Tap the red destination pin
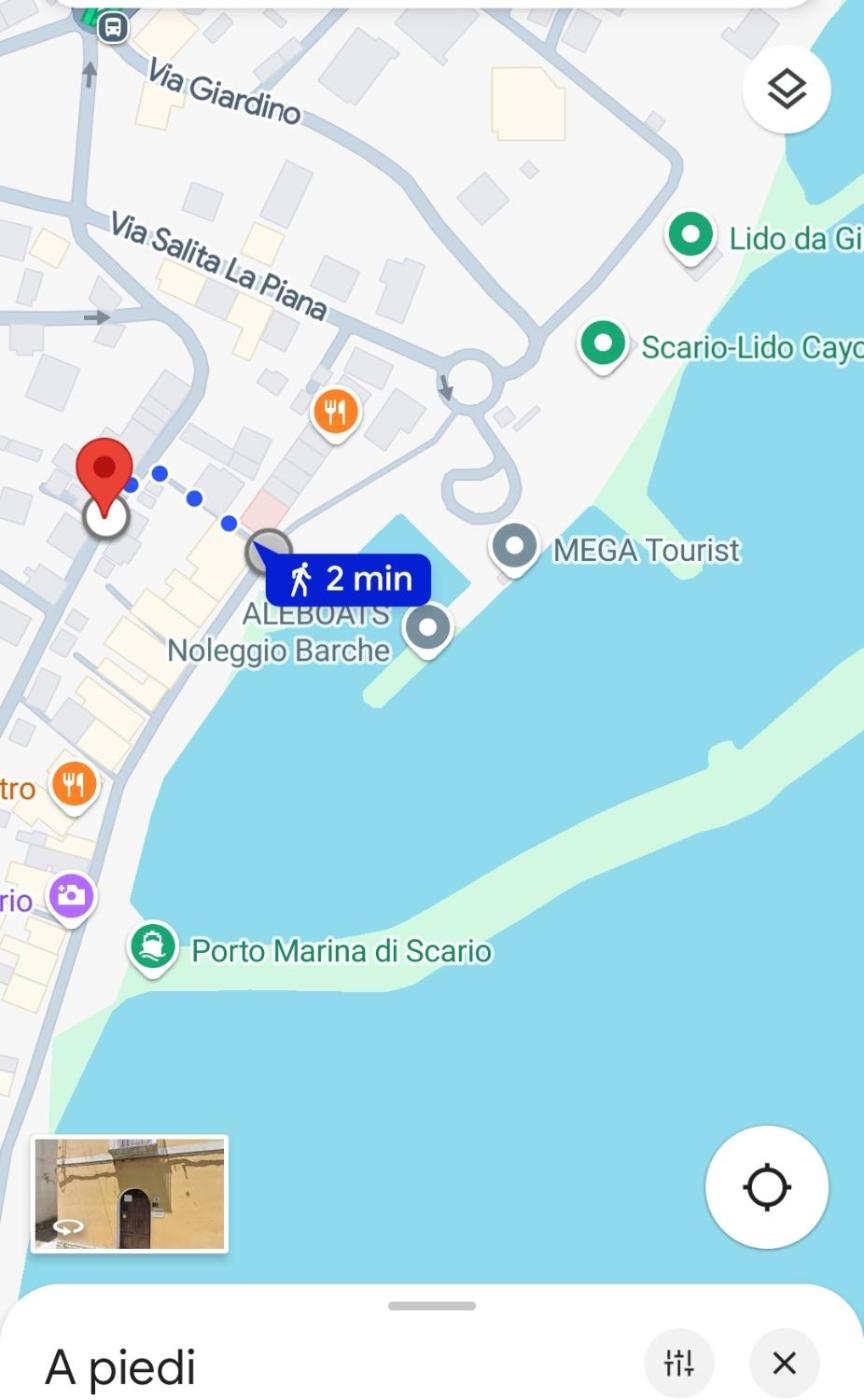 105,471
